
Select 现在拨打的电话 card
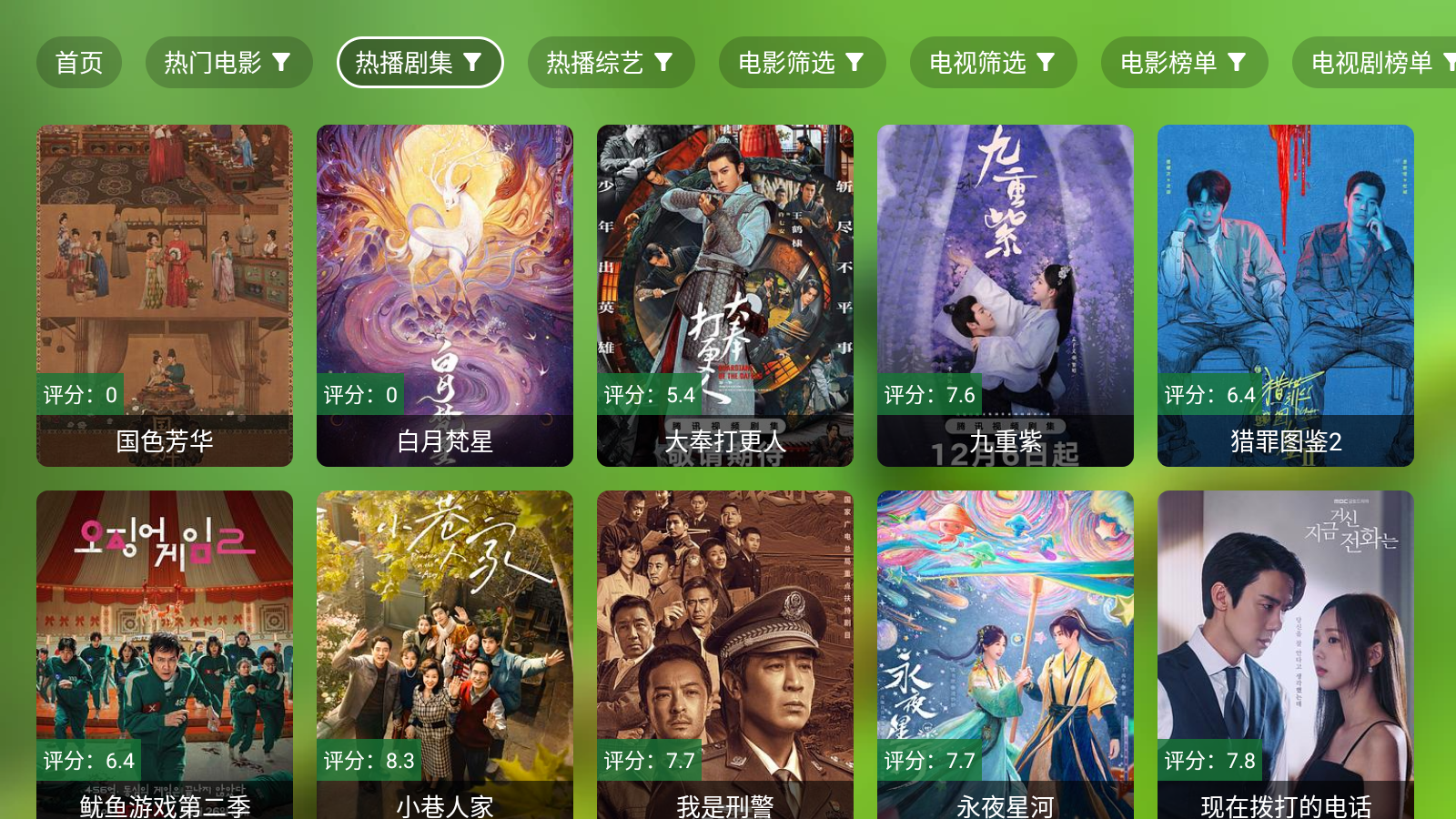pos(1286,655)
